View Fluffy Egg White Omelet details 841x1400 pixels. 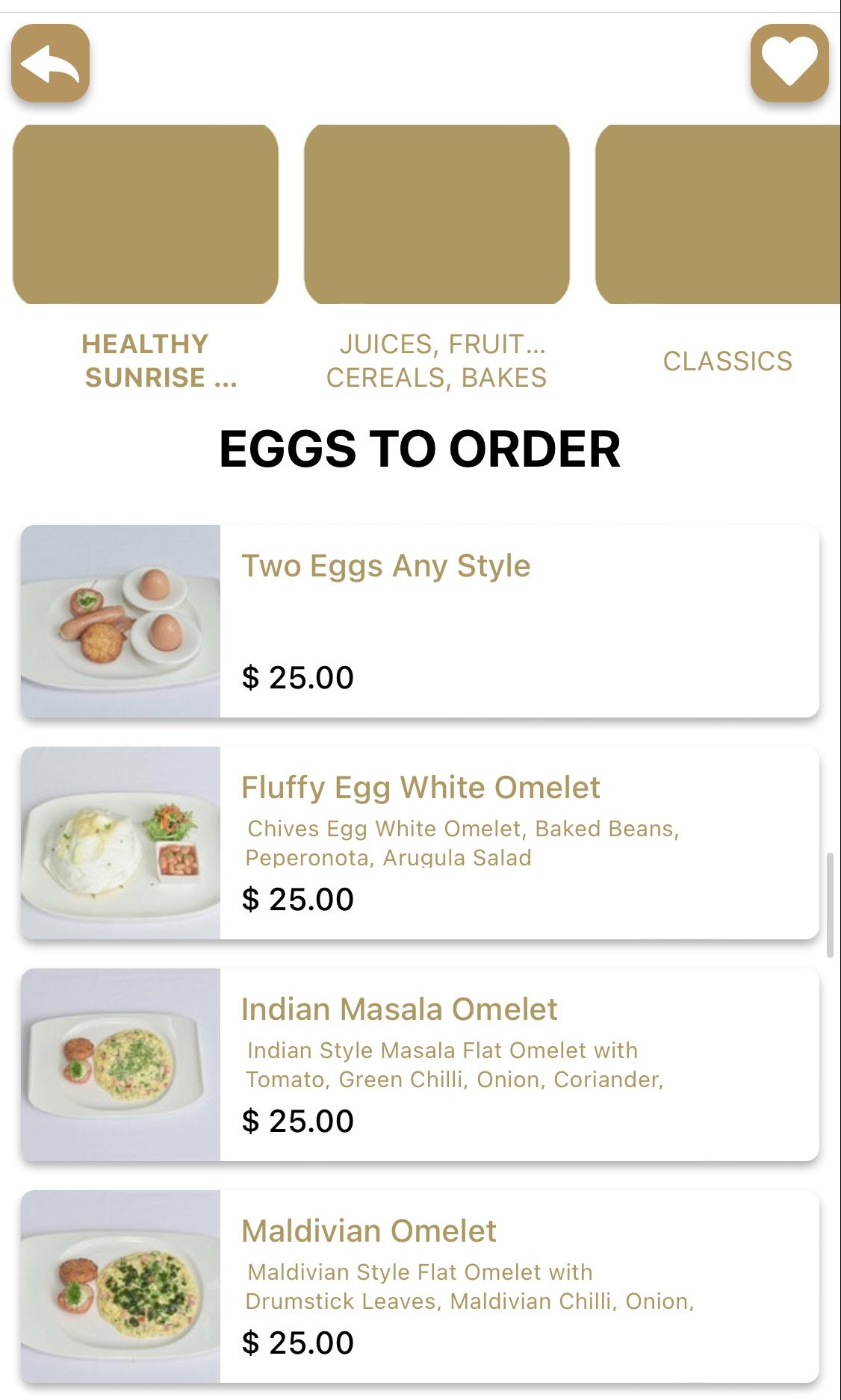coord(420,843)
